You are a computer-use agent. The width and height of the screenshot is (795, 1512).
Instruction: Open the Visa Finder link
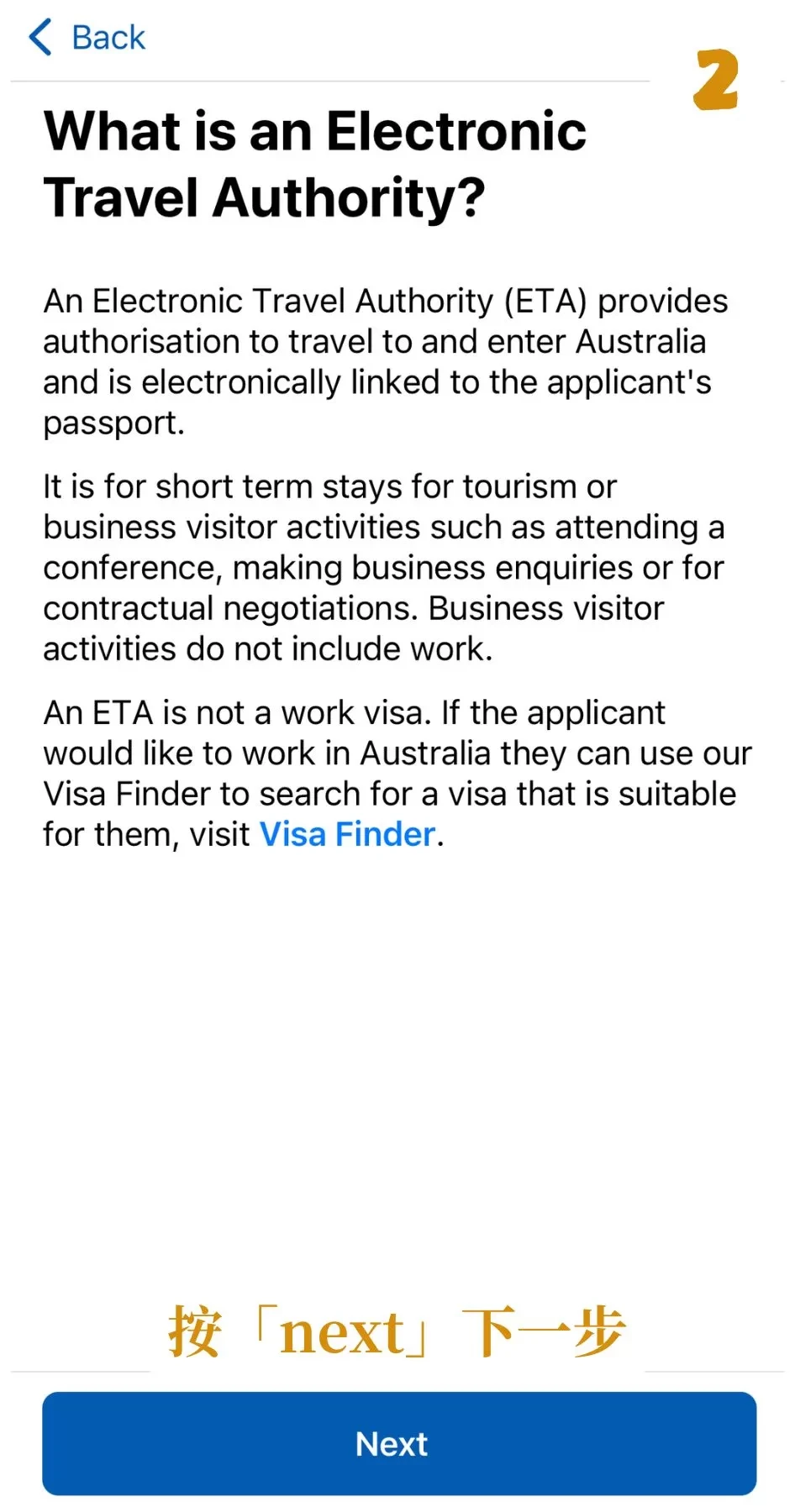click(x=347, y=834)
